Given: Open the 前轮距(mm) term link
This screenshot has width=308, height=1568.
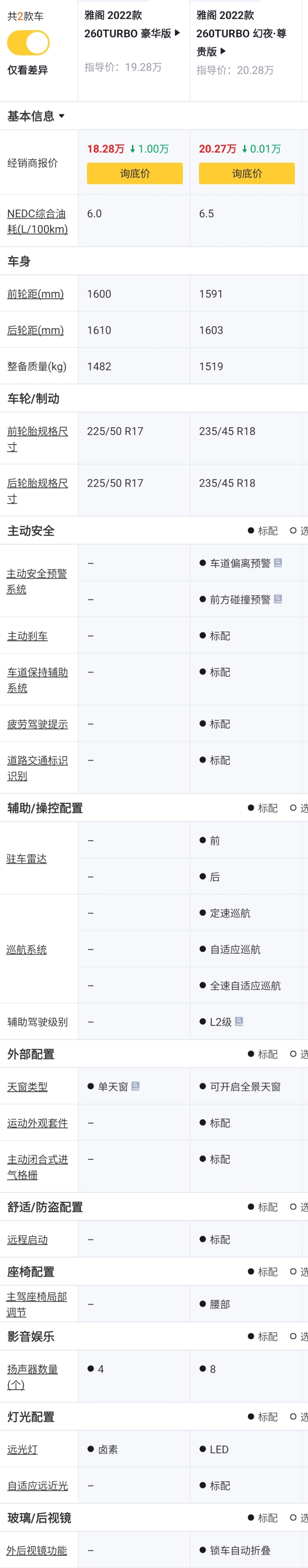Looking at the screenshot, I should [x=35, y=294].
